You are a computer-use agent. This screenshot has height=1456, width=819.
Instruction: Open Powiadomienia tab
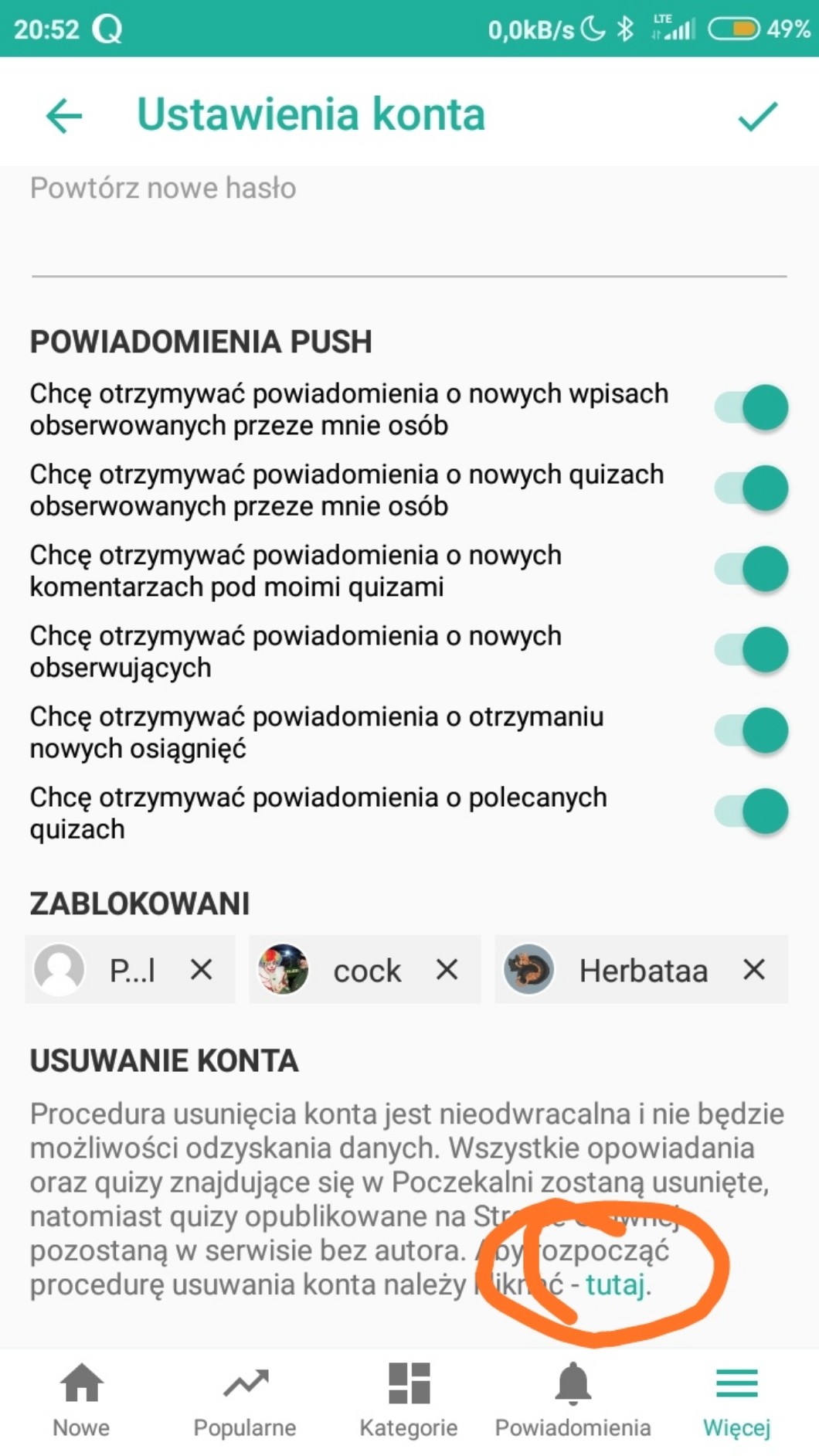coord(573,1400)
